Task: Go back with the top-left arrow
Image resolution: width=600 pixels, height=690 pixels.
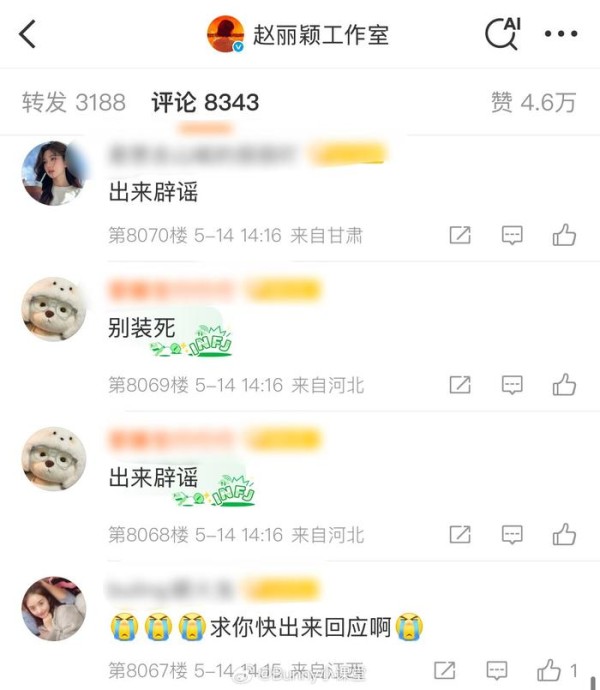Action: pos(28,34)
